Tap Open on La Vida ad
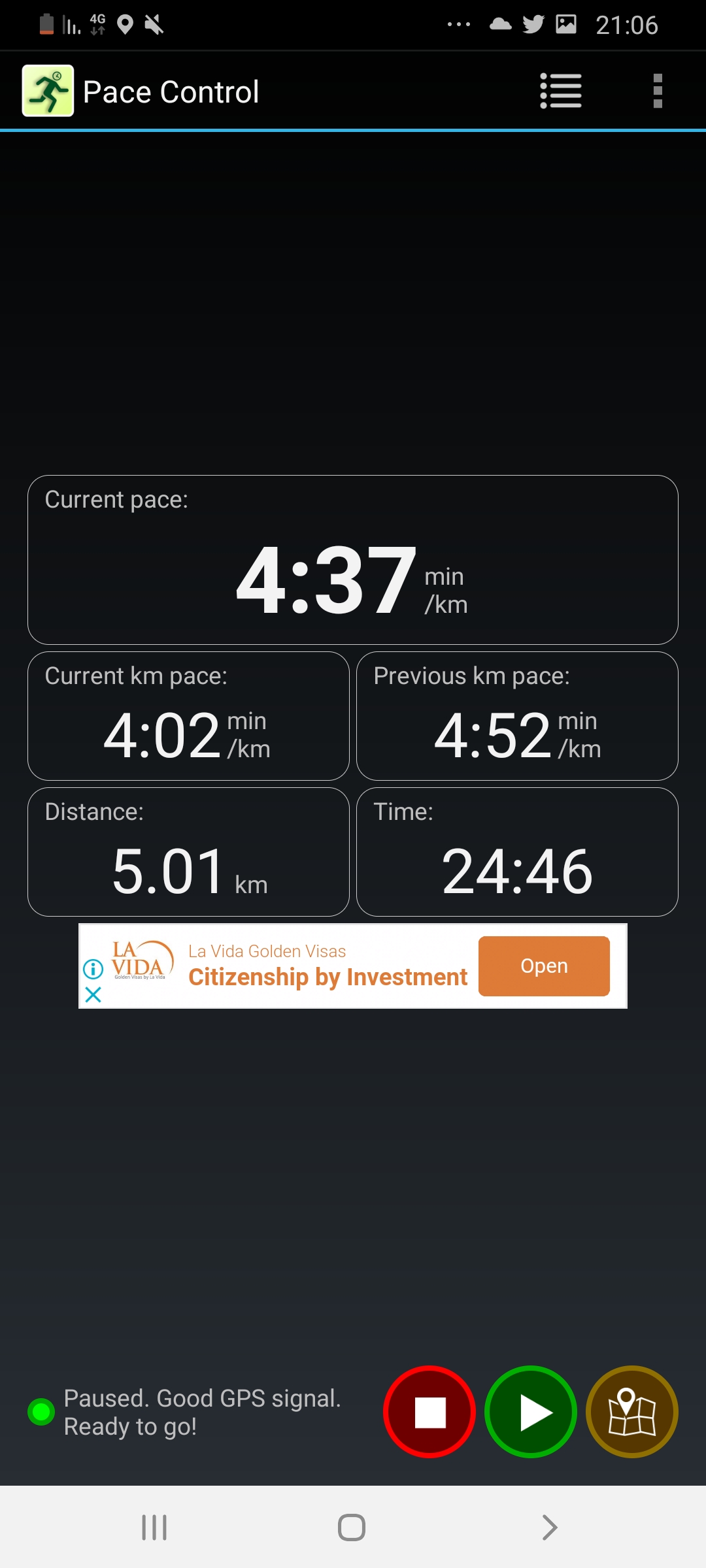Viewport: 706px width, 1568px height. tap(544, 966)
